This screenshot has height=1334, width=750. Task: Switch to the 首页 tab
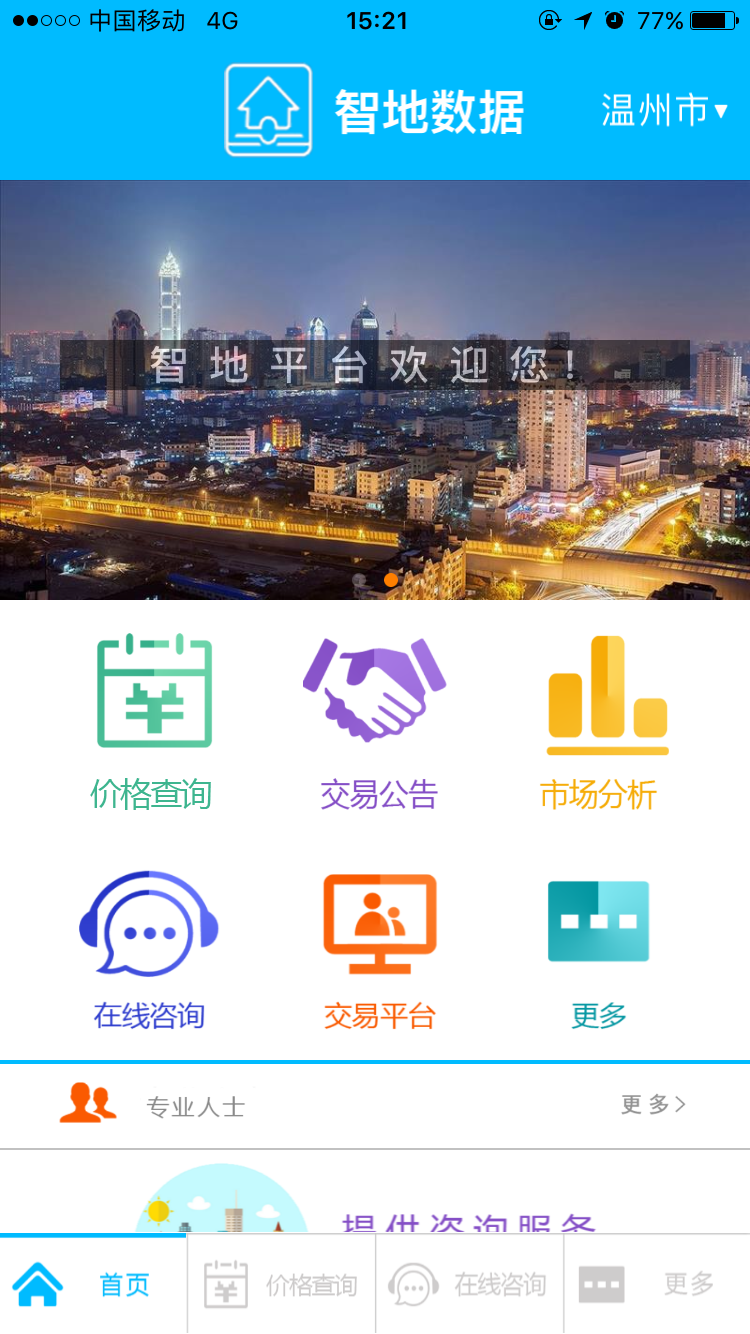(93, 1284)
